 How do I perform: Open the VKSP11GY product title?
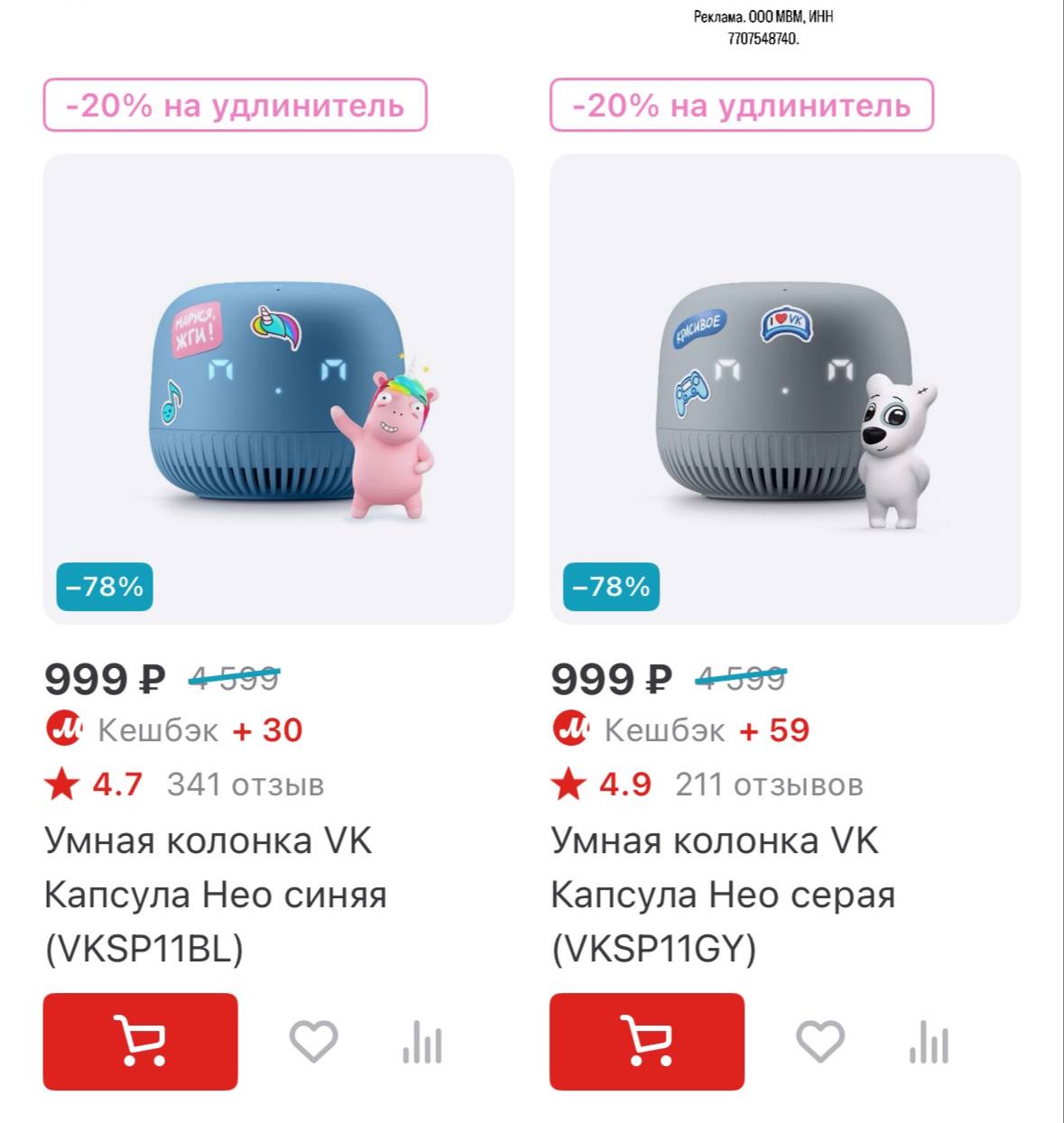pyautogui.click(x=722, y=895)
